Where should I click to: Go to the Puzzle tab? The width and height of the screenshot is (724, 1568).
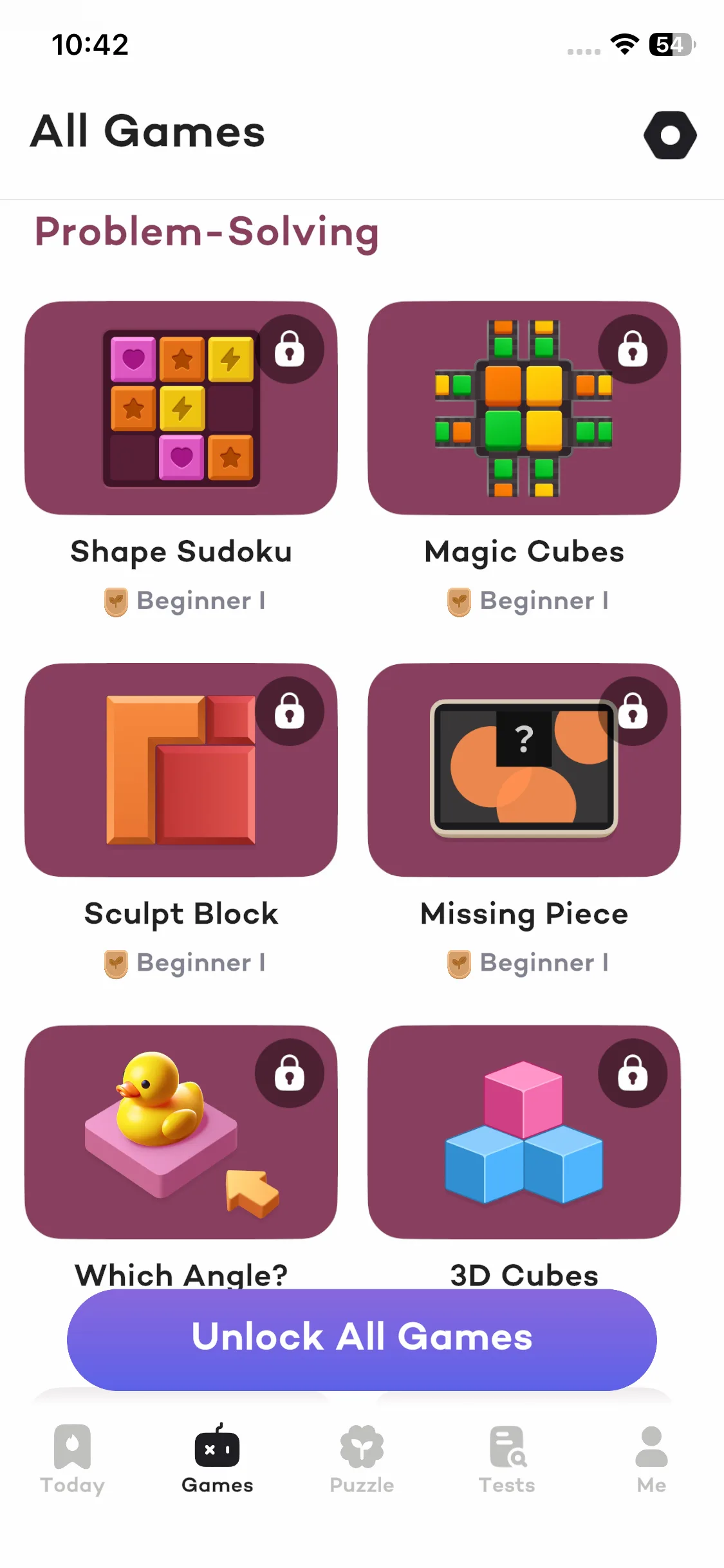tap(362, 1459)
